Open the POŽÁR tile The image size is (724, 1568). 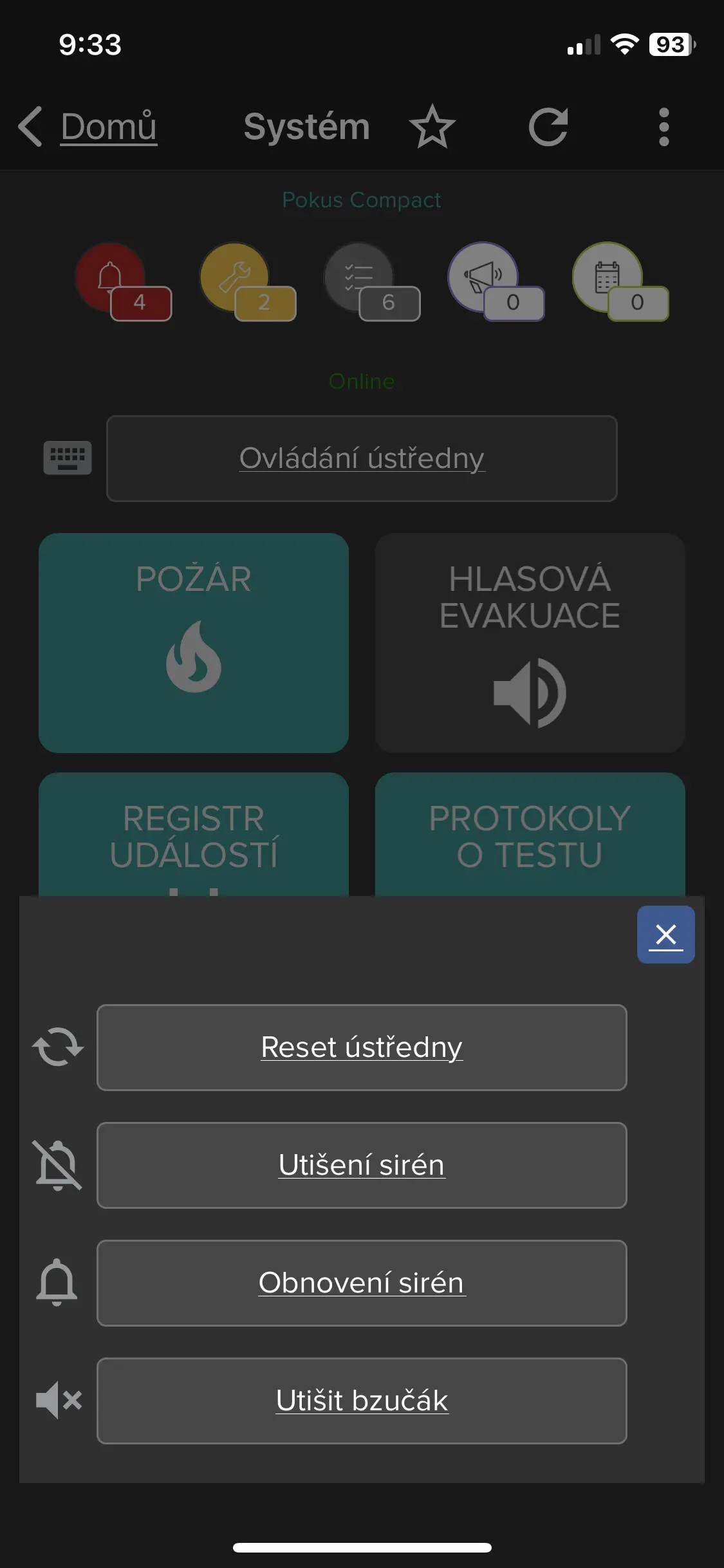(194, 642)
